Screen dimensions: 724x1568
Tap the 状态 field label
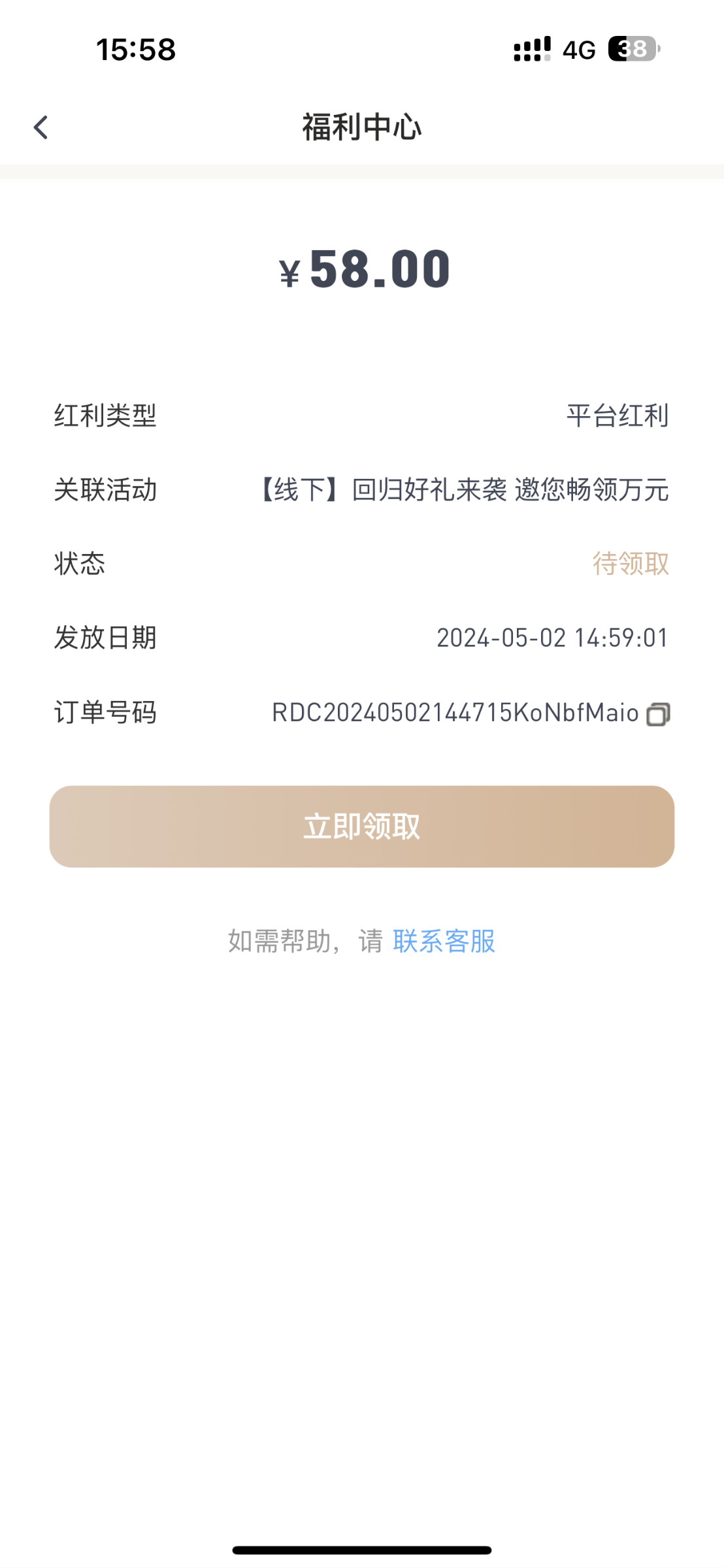click(80, 564)
